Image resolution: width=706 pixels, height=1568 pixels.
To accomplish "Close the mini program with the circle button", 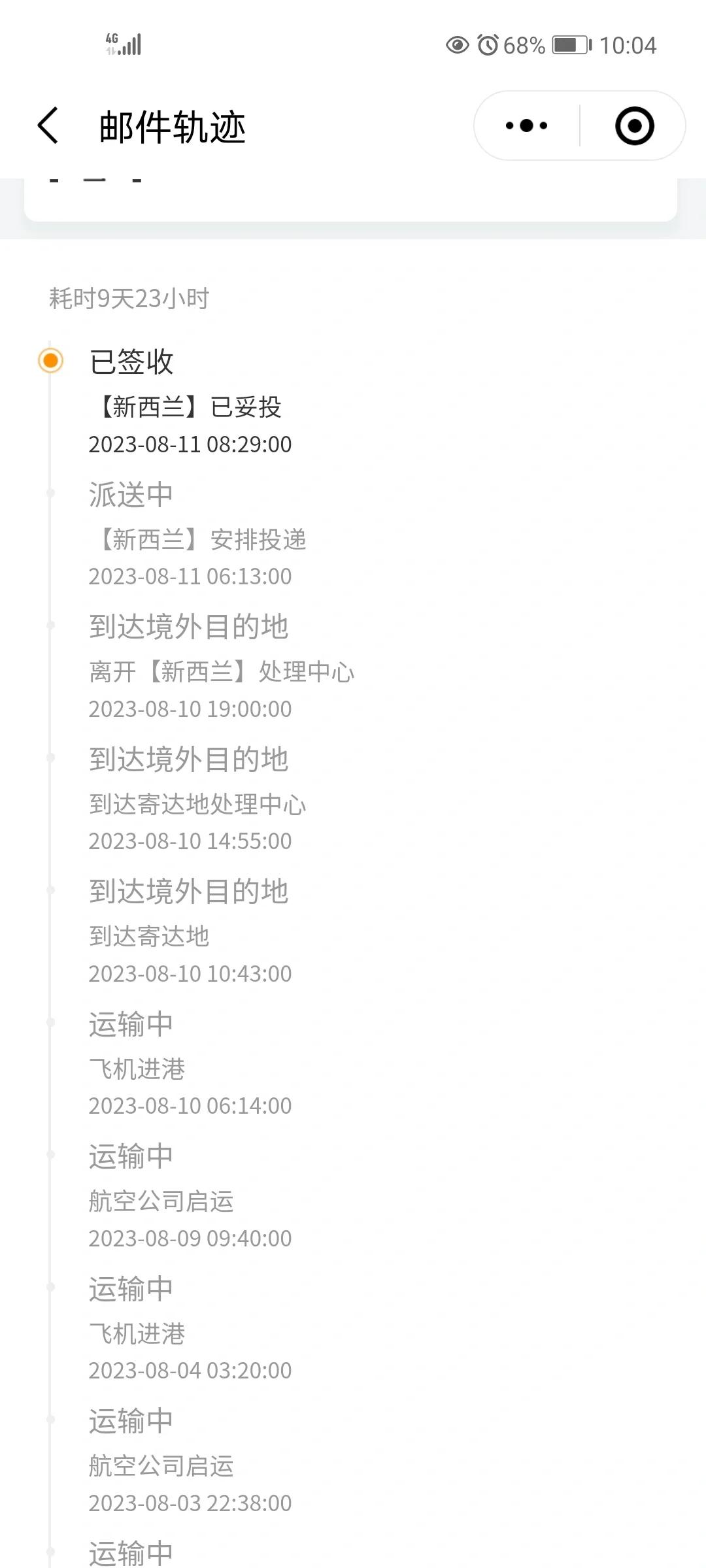I will tap(634, 125).
